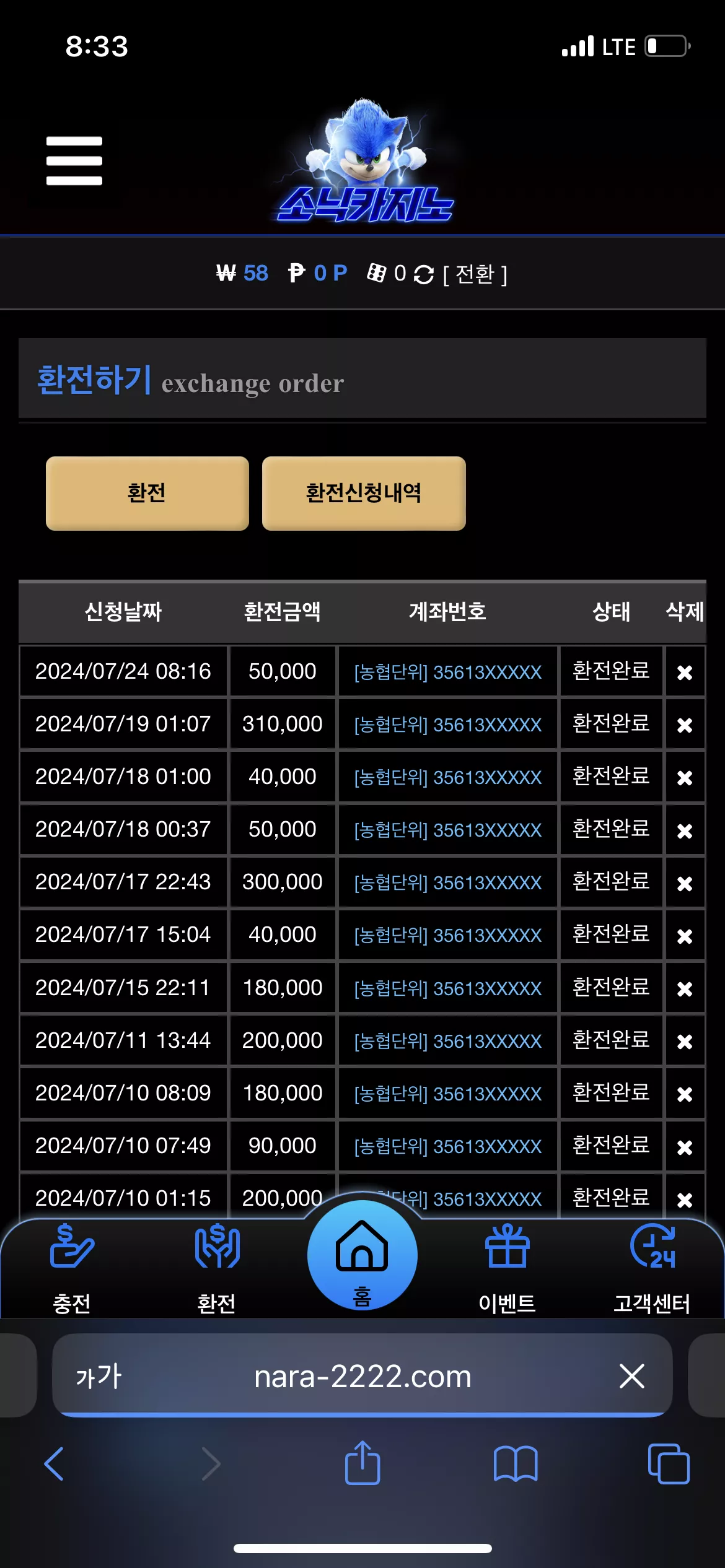Remove the 2024/07/17 22:43 entry
Image resolution: width=725 pixels, height=1568 pixels.
click(685, 883)
